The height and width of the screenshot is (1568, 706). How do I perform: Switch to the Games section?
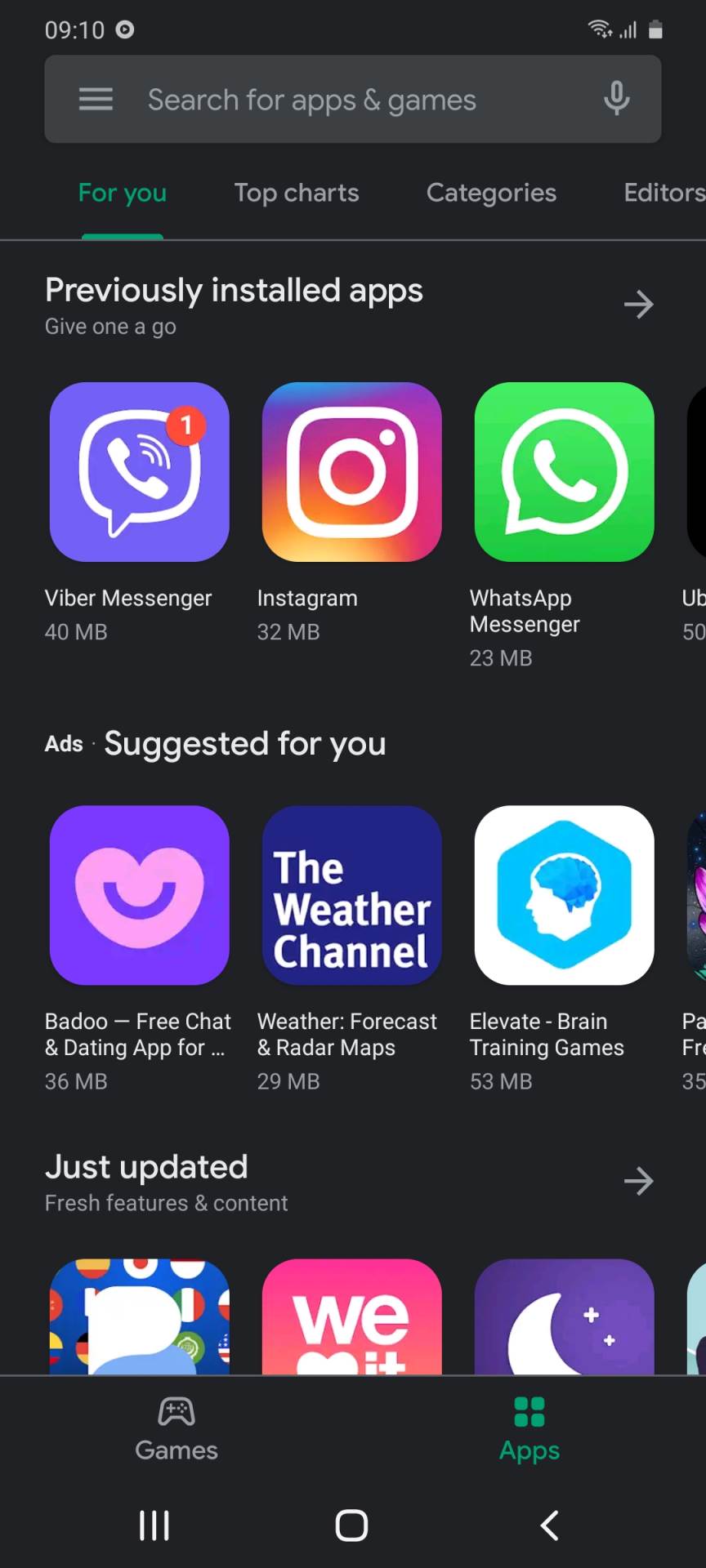pyautogui.click(x=176, y=1429)
